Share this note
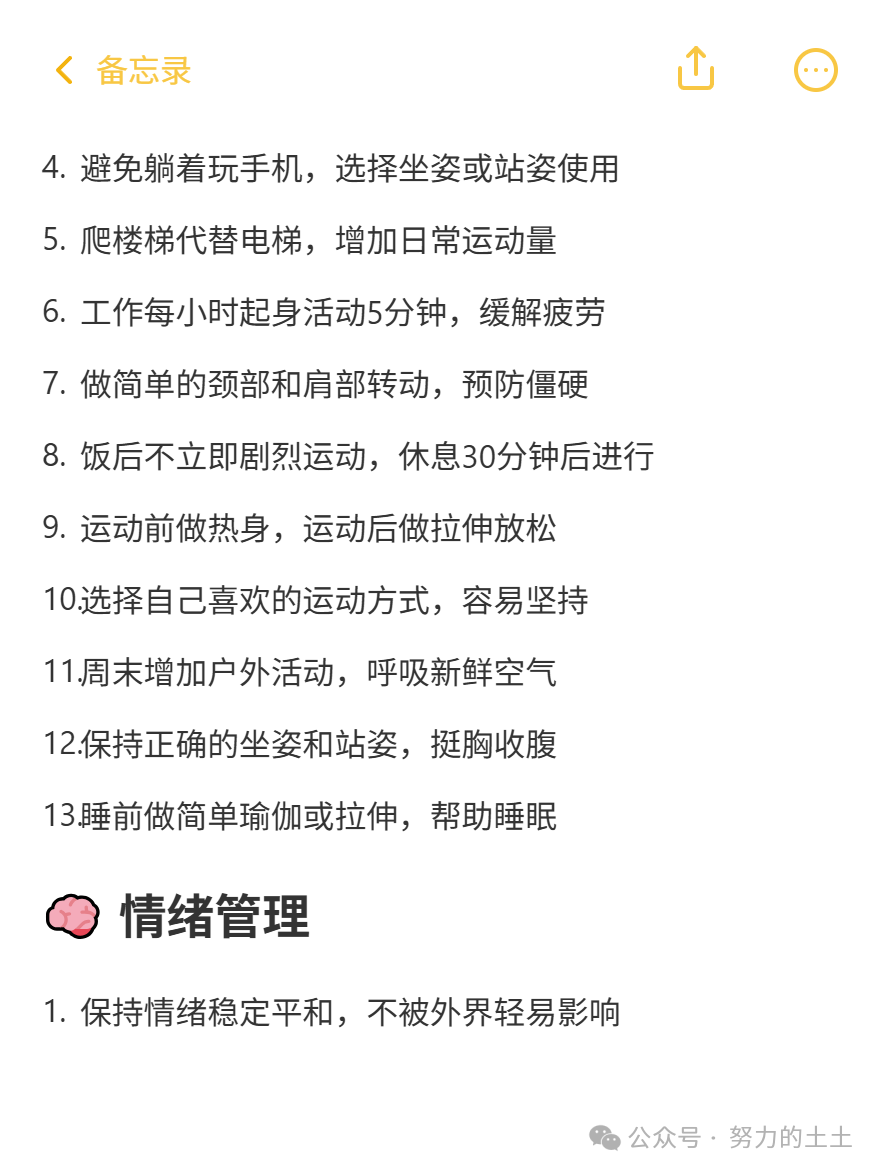The height and width of the screenshot is (1172, 880). 696,70
